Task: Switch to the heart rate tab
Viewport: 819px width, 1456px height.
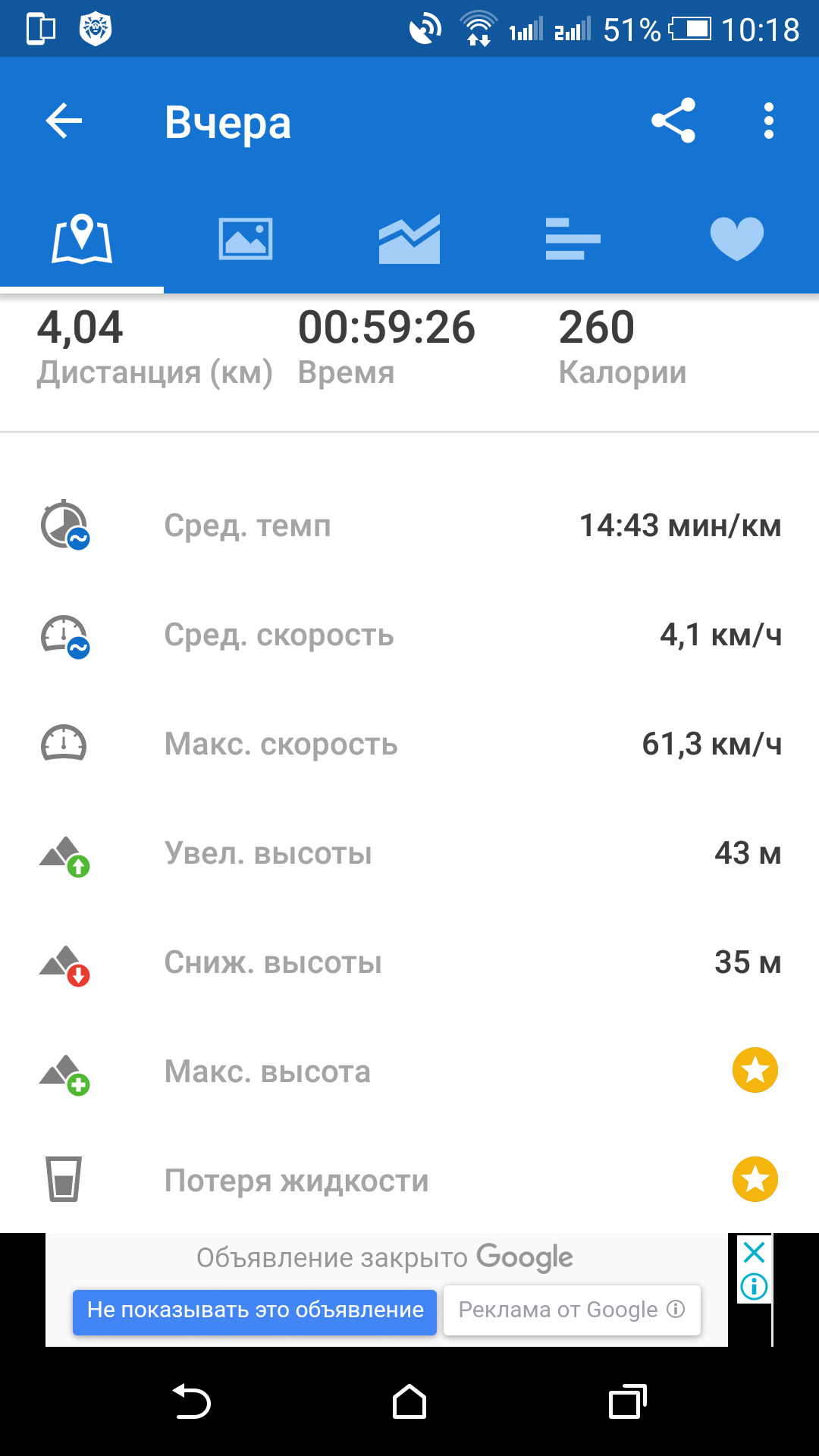Action: point(737,239)
